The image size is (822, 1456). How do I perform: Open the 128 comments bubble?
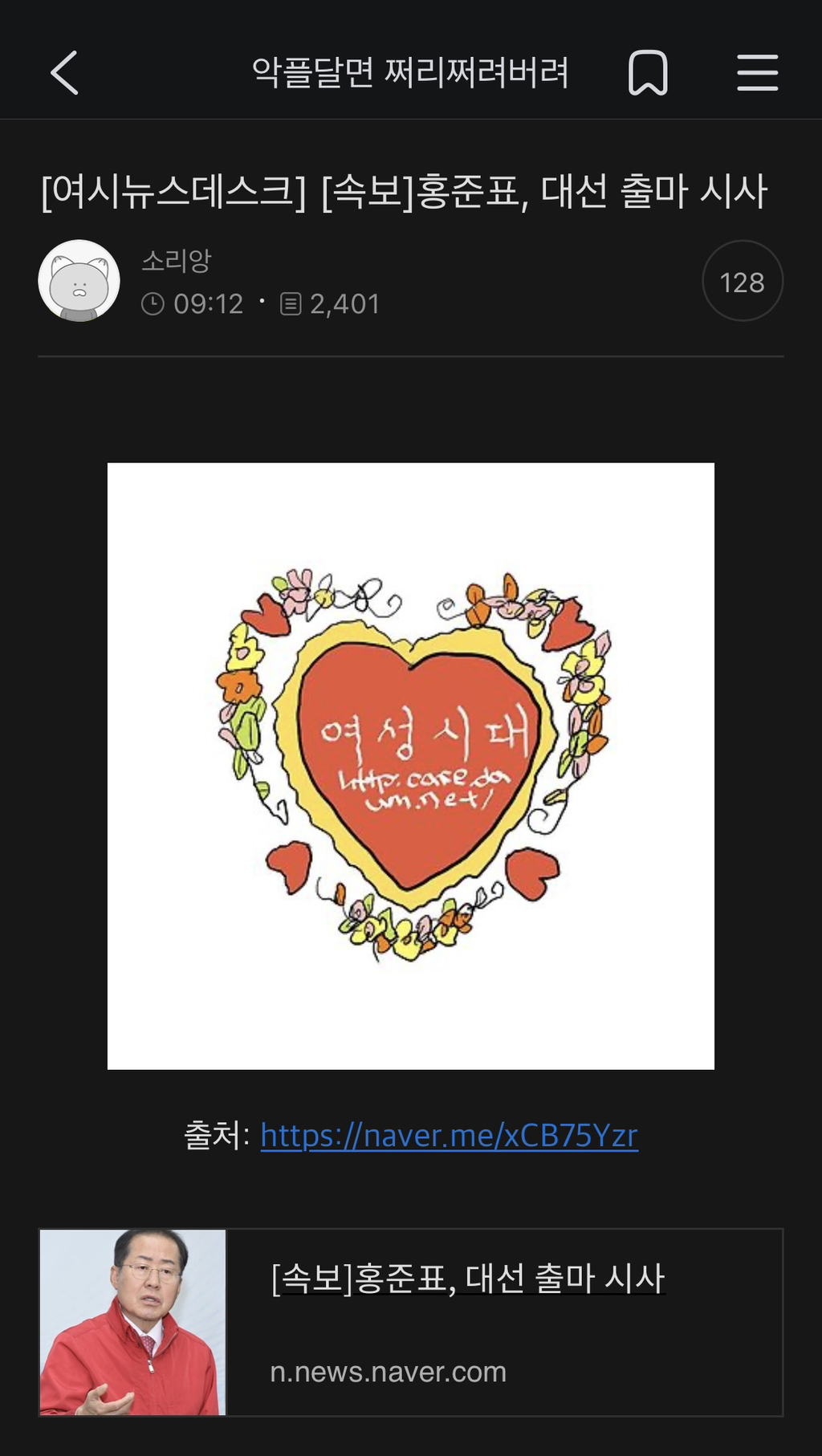click(x=742, y=282)
